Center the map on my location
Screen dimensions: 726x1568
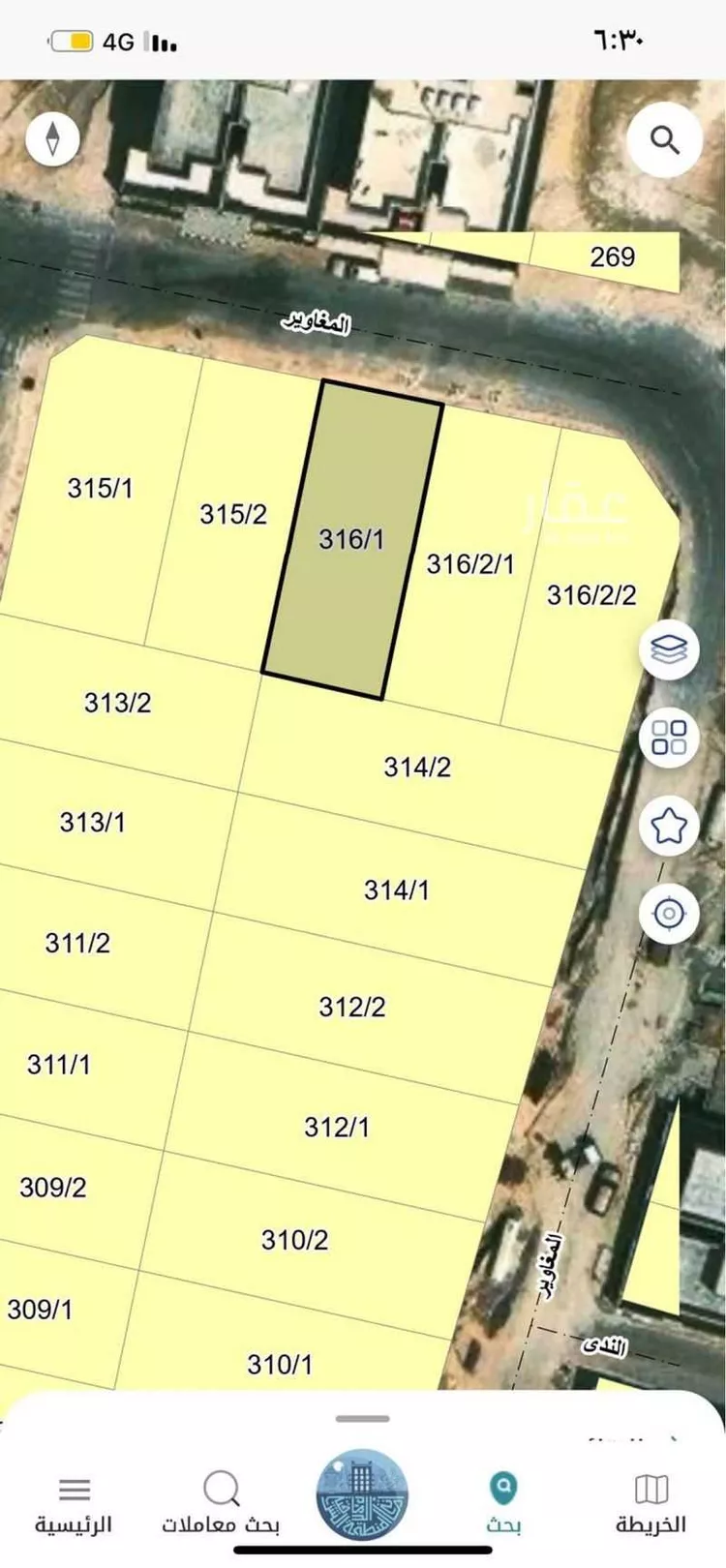pyautogui.click(x=669, y=913)
